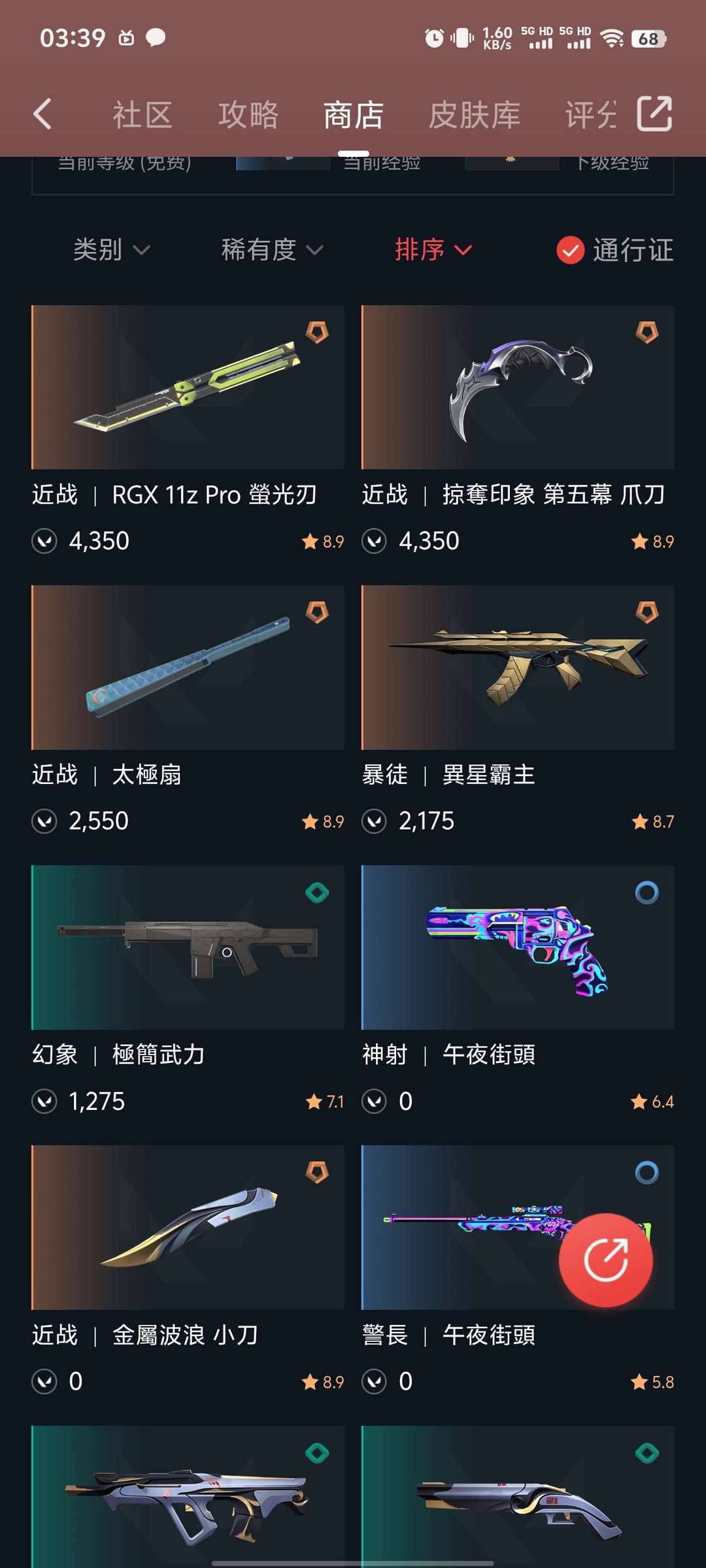Screen dimensions: 706x1568
Task: Open the 幻象 極簡武力 item
Action: tap(188, 947)
